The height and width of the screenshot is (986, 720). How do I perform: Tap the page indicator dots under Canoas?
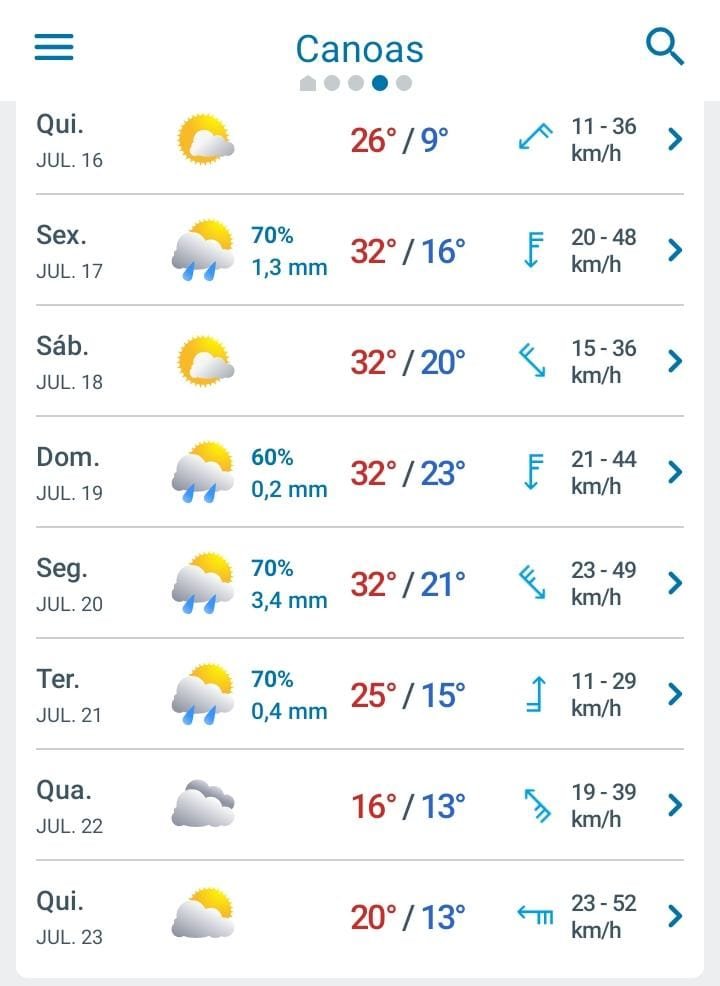click(x=356, y=83)
